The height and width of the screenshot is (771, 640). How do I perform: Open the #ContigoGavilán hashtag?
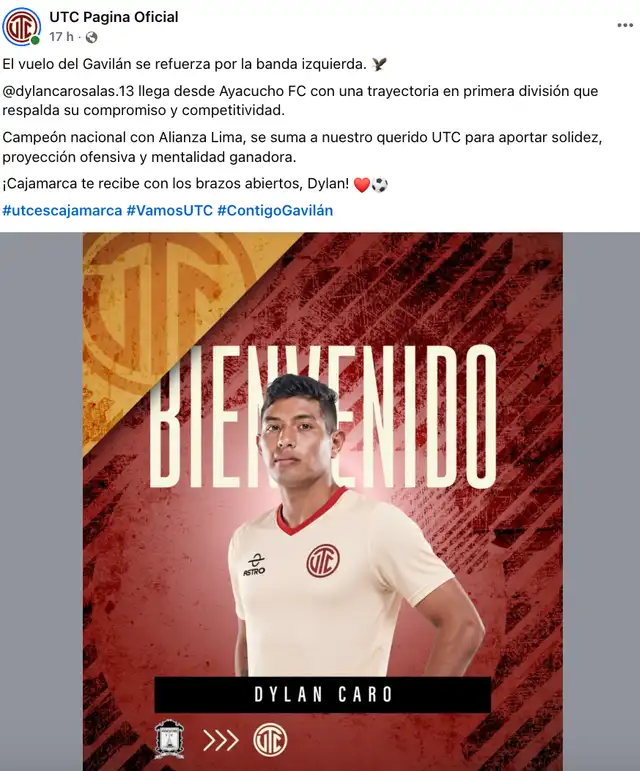coord(275,211)
